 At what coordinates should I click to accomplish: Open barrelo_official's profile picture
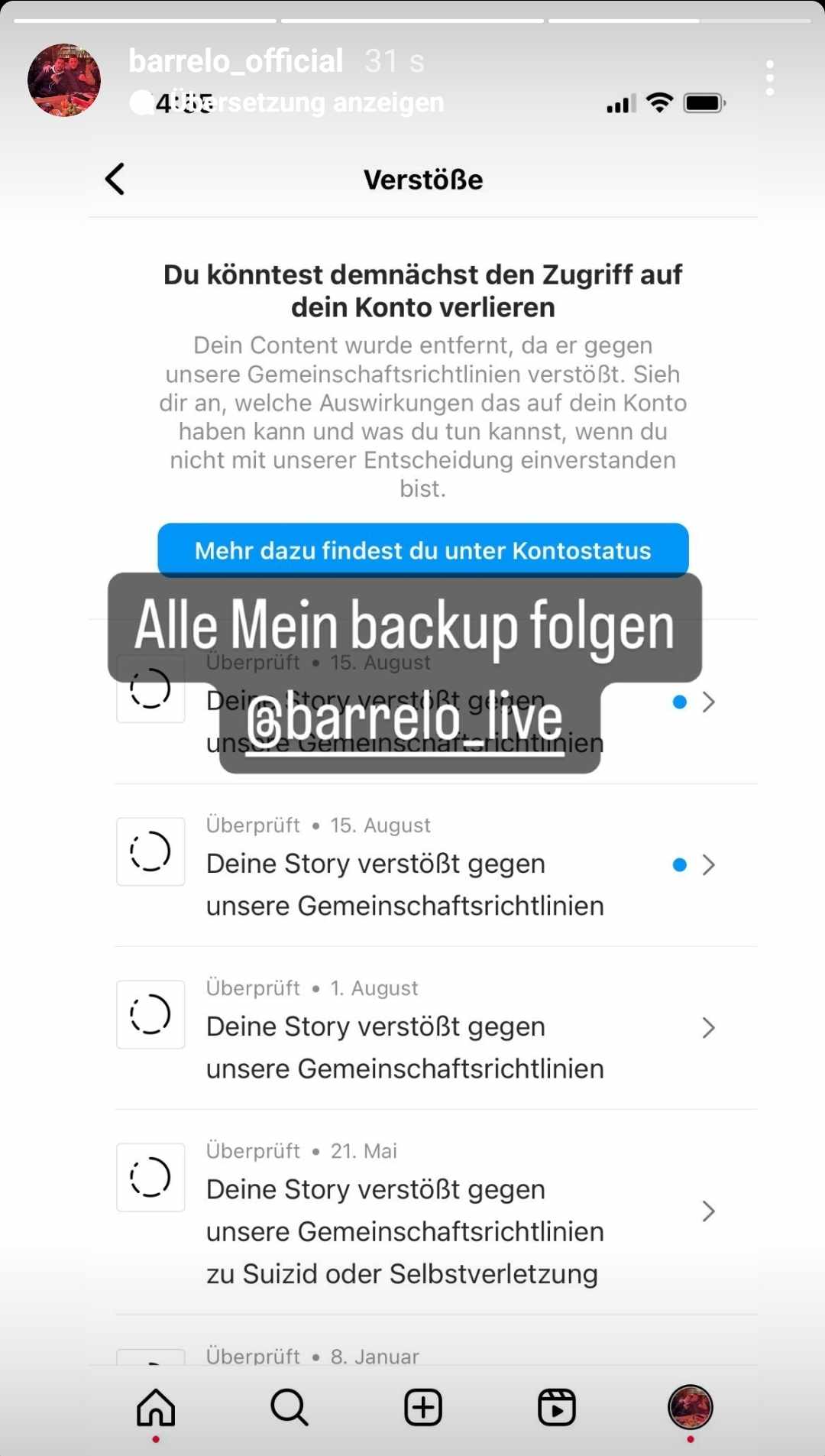point(64,80)
